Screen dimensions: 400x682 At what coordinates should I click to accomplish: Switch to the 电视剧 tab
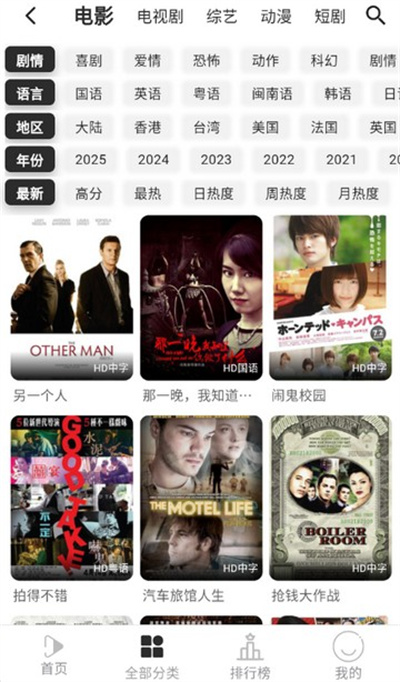[160, 17]
